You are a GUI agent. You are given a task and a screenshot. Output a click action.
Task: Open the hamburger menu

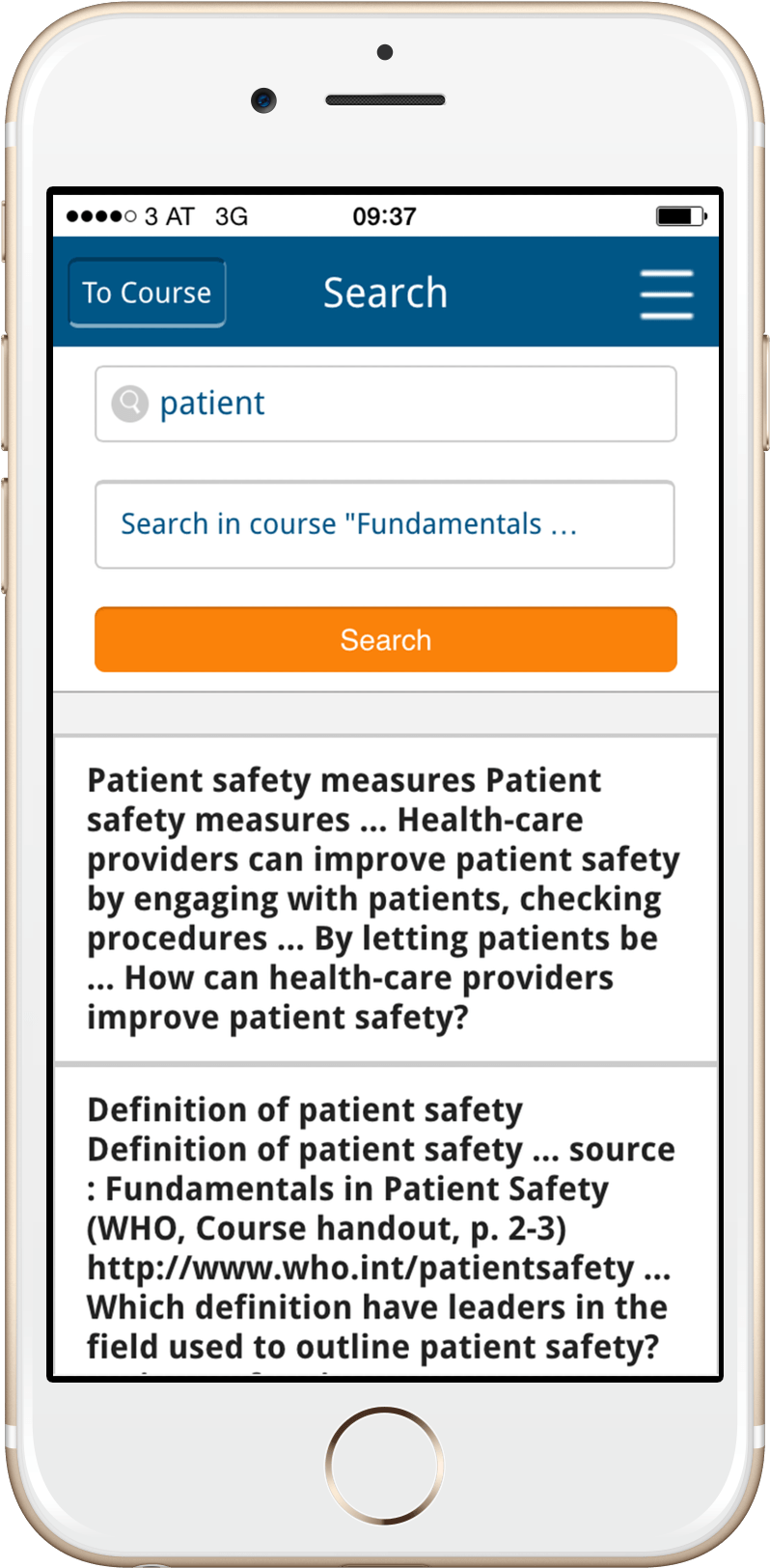(667, 294)
